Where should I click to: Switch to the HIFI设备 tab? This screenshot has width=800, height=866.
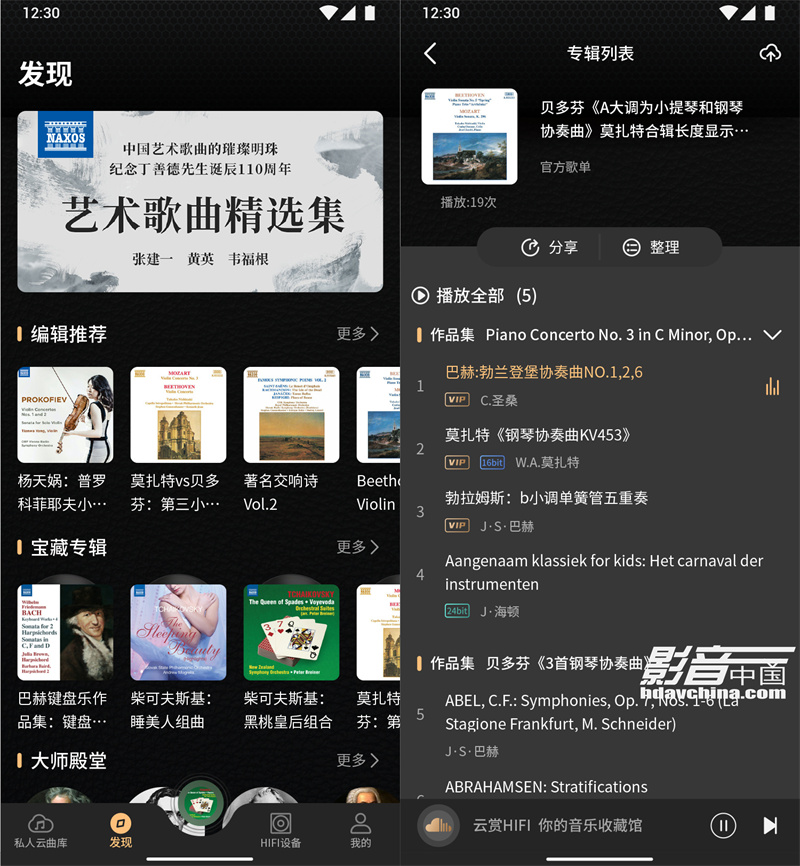[x=280, y=831]
